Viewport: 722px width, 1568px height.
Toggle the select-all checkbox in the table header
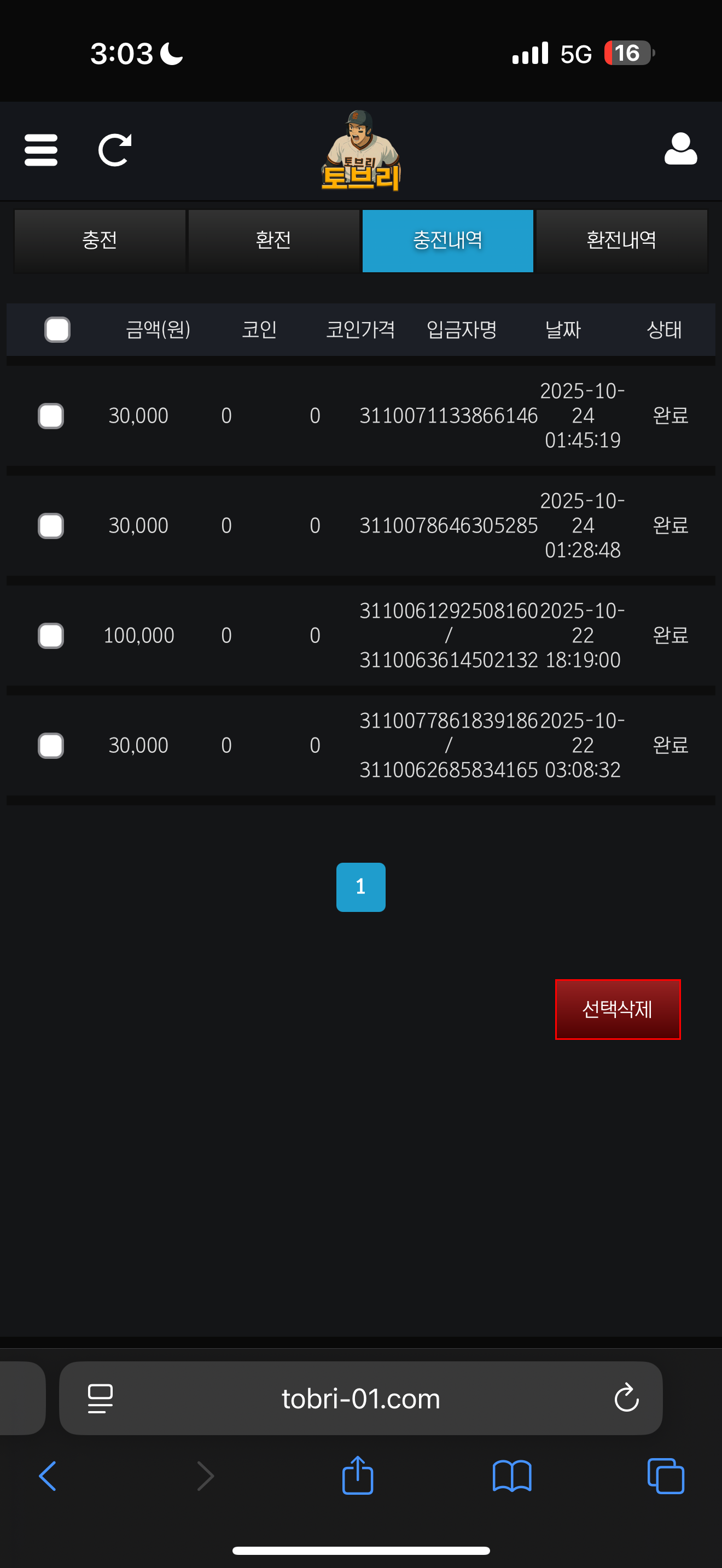57,329
